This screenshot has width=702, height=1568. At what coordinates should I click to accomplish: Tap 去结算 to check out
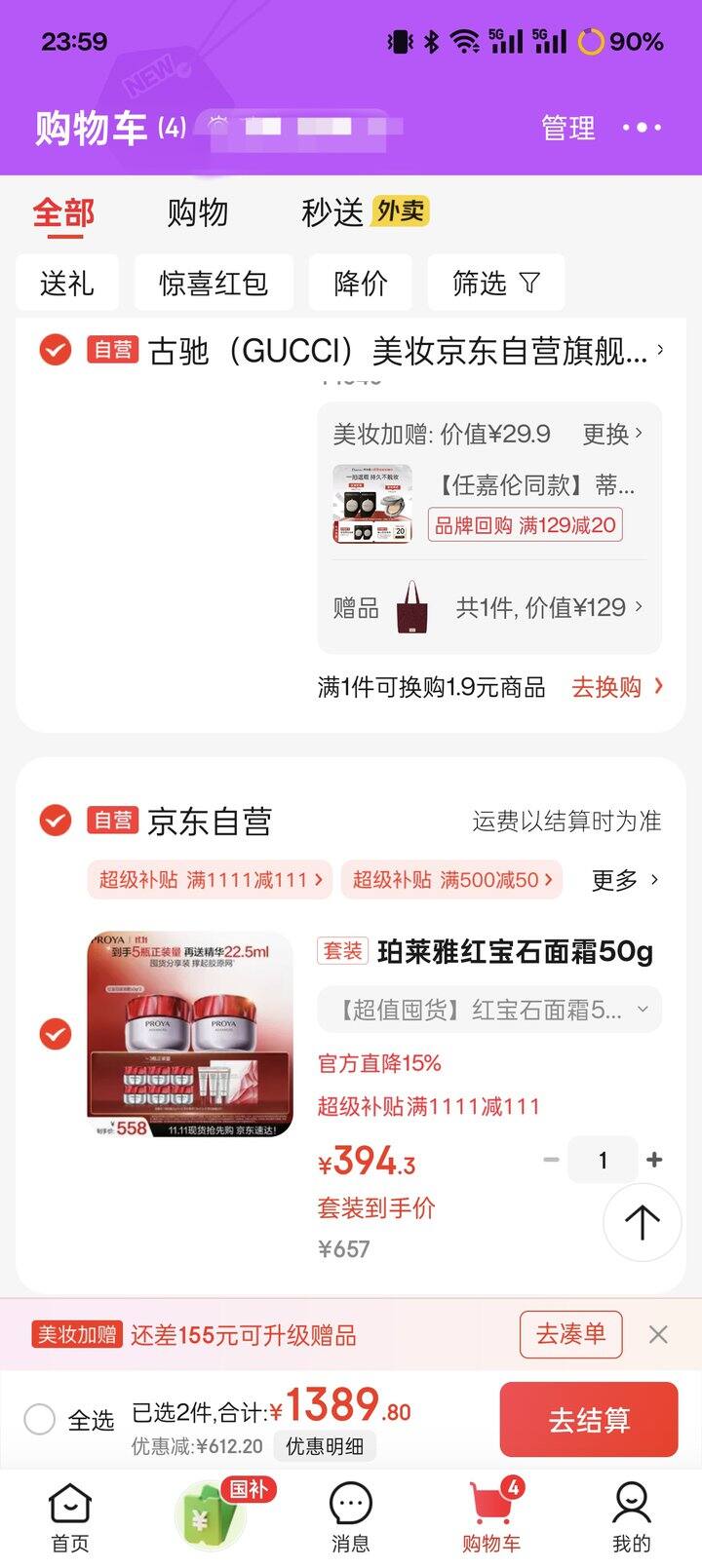589,1420
